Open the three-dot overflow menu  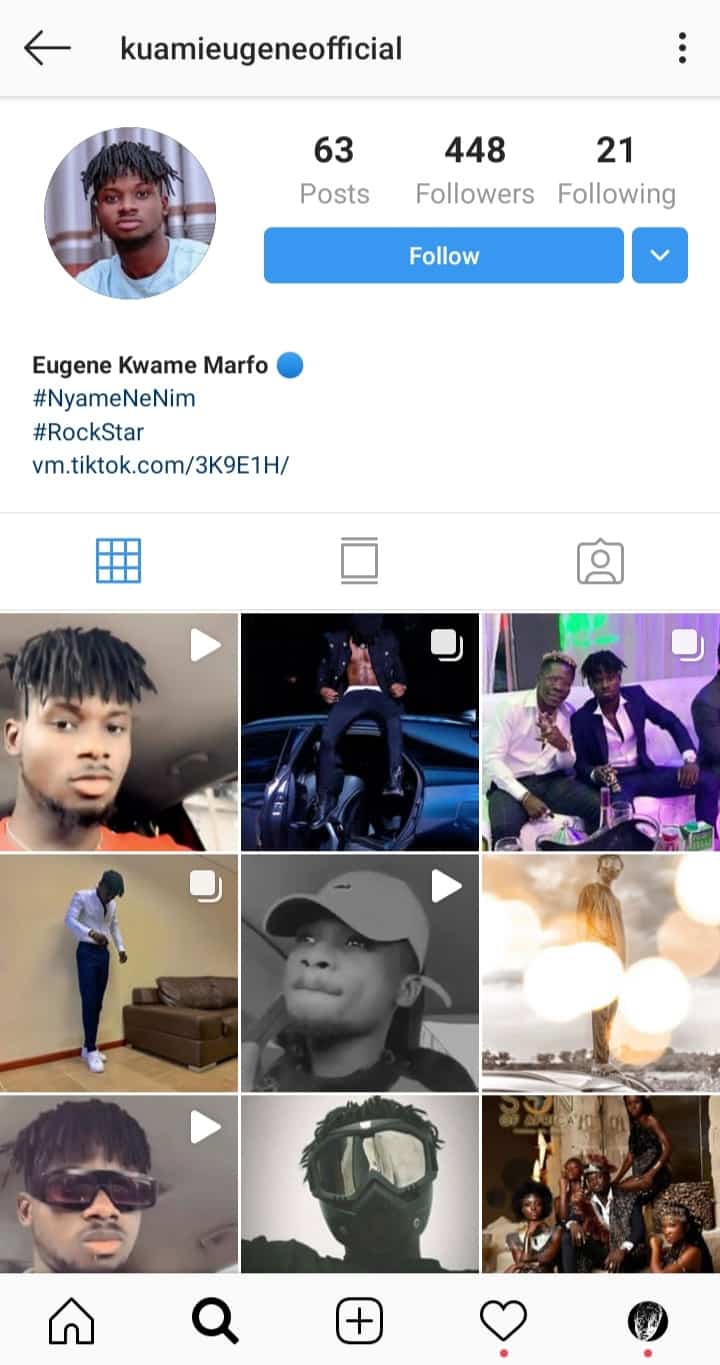[682, 48]
